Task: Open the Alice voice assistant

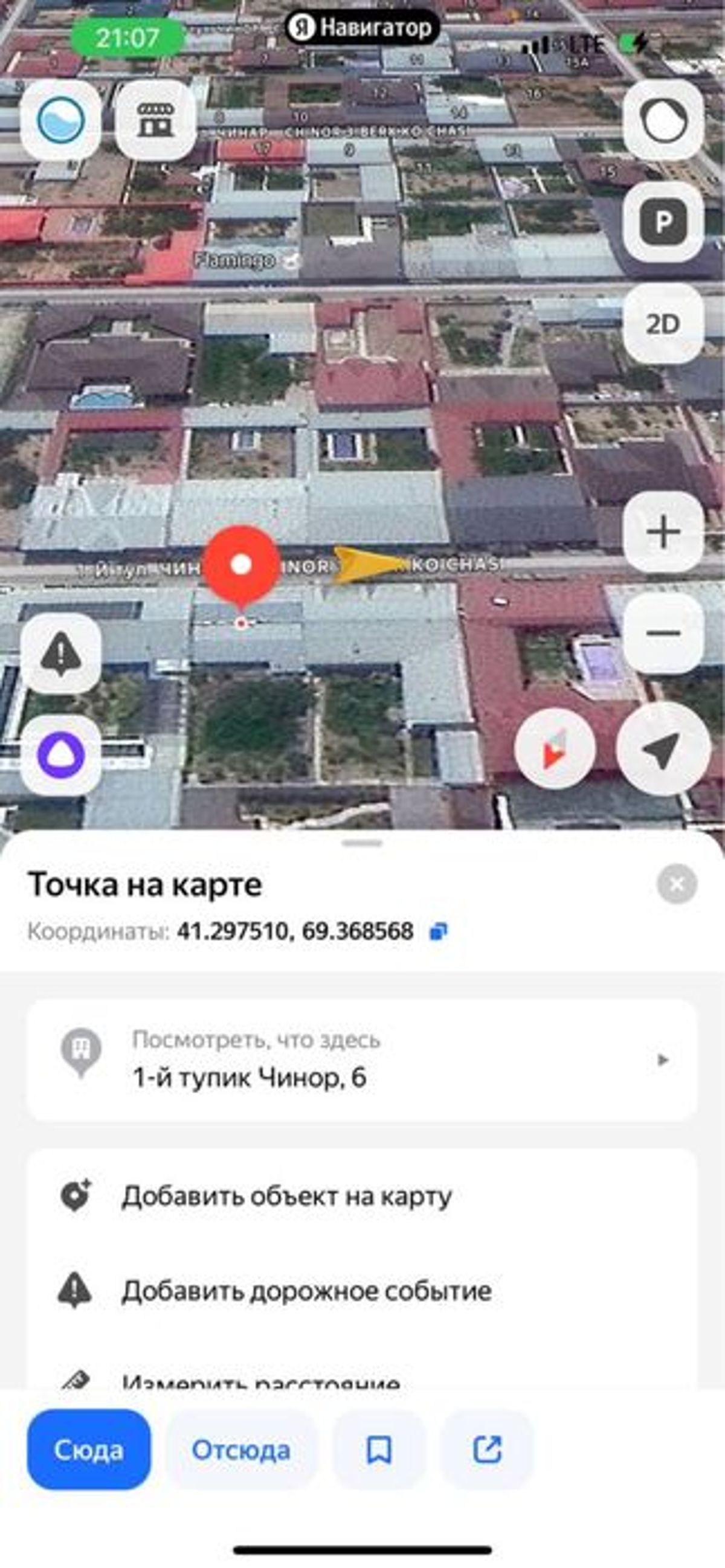Action: [61, 755]
